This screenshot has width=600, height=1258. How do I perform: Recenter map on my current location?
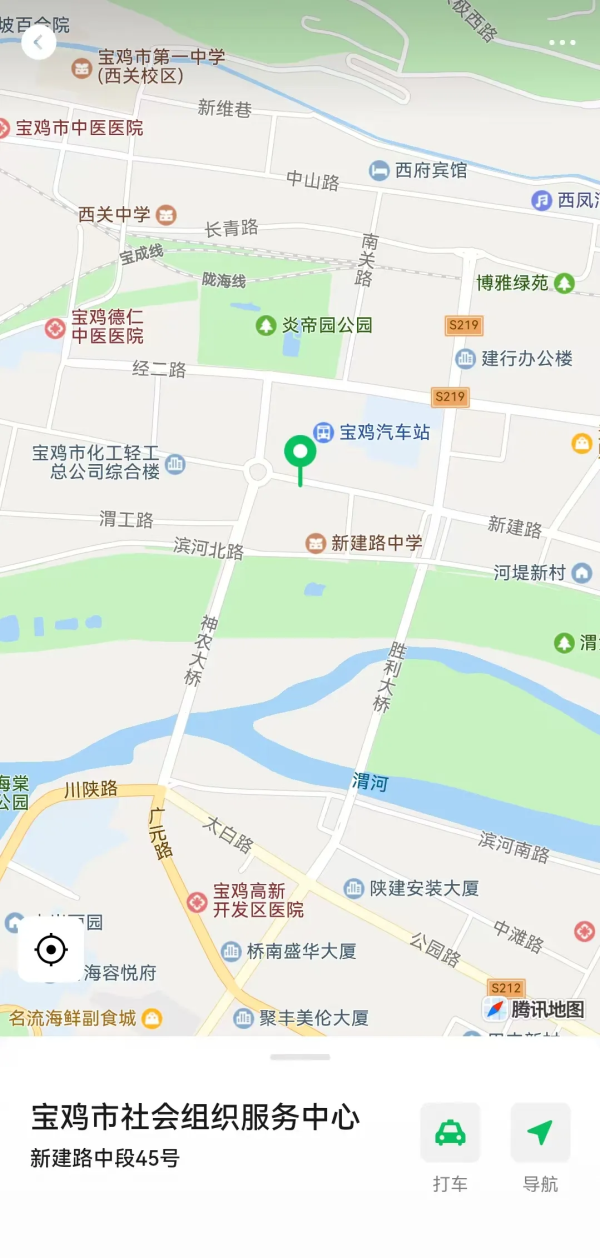[51, 949]
